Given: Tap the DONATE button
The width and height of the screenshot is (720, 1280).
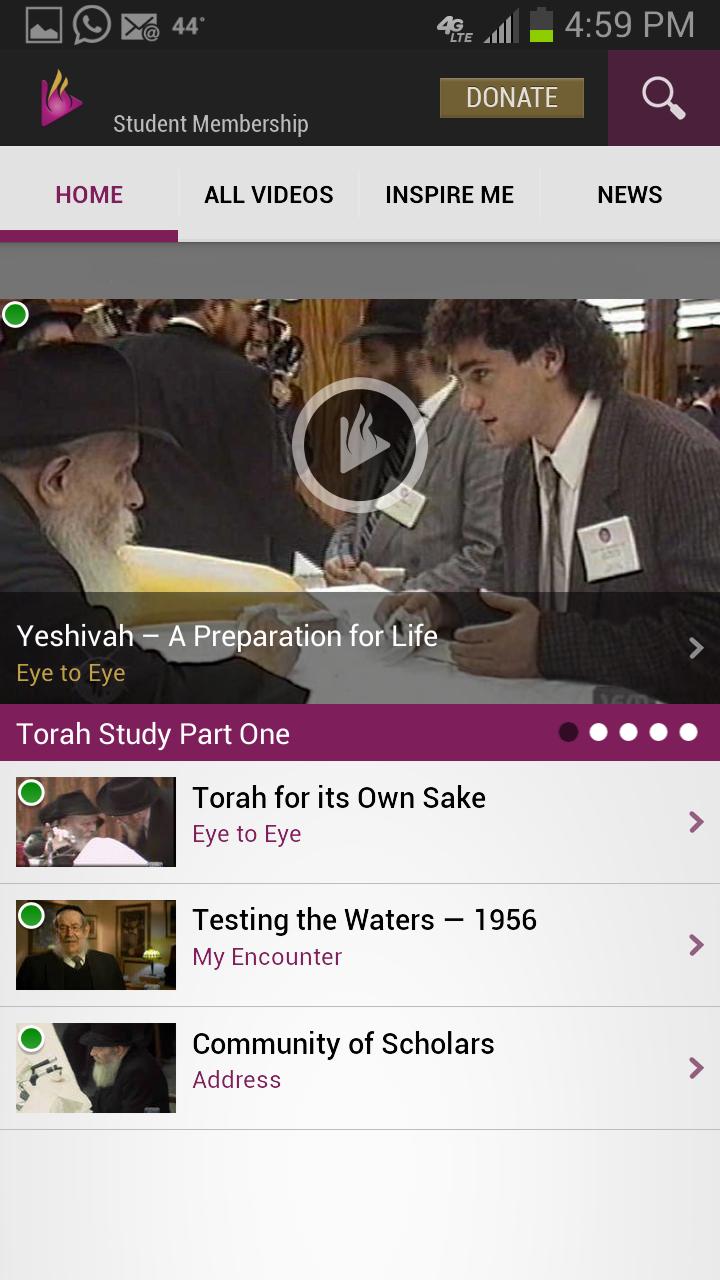Looking at the screenshot, I should point(511,98).
